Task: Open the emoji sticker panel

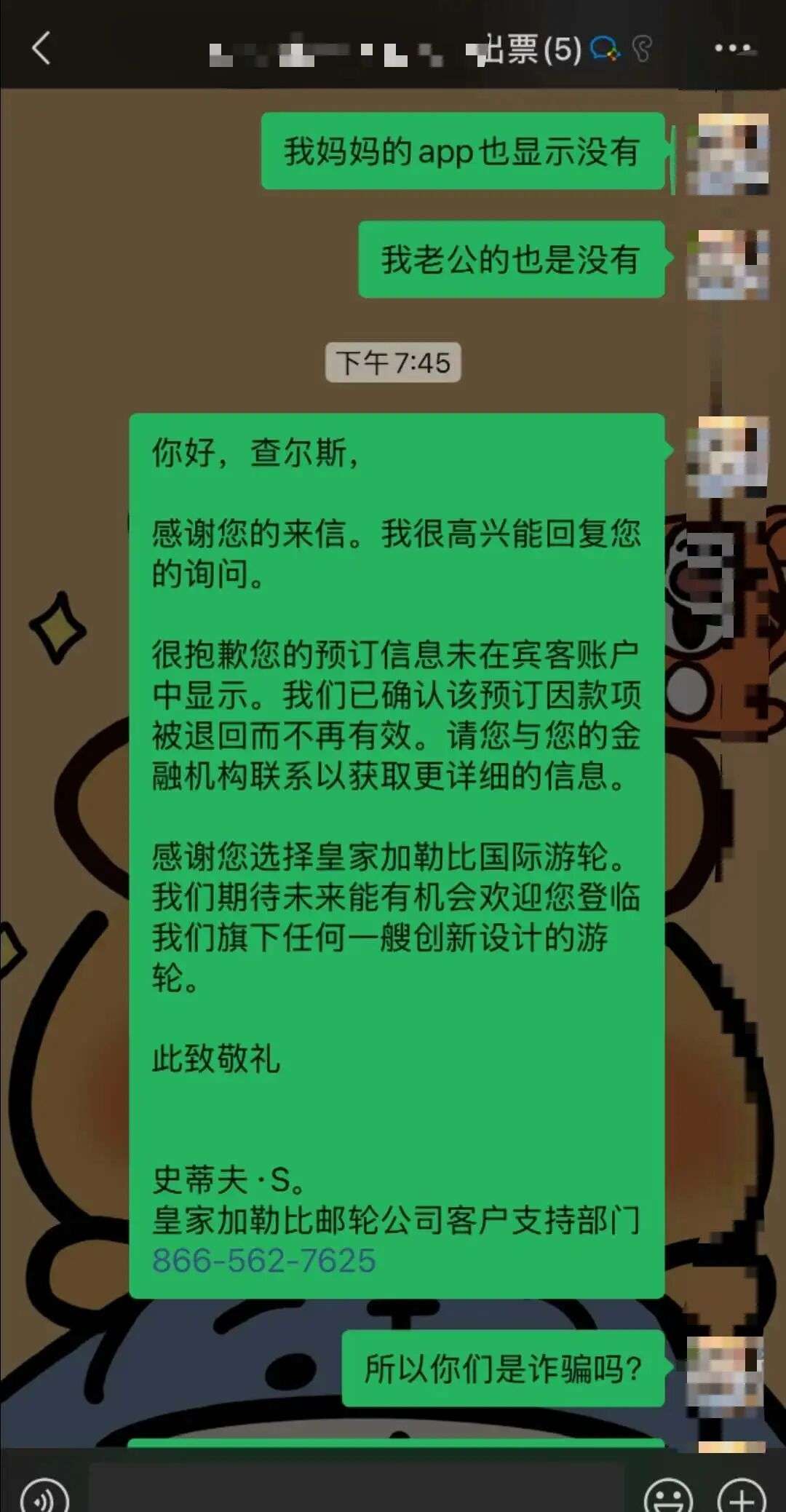Action: (668, 1496)
